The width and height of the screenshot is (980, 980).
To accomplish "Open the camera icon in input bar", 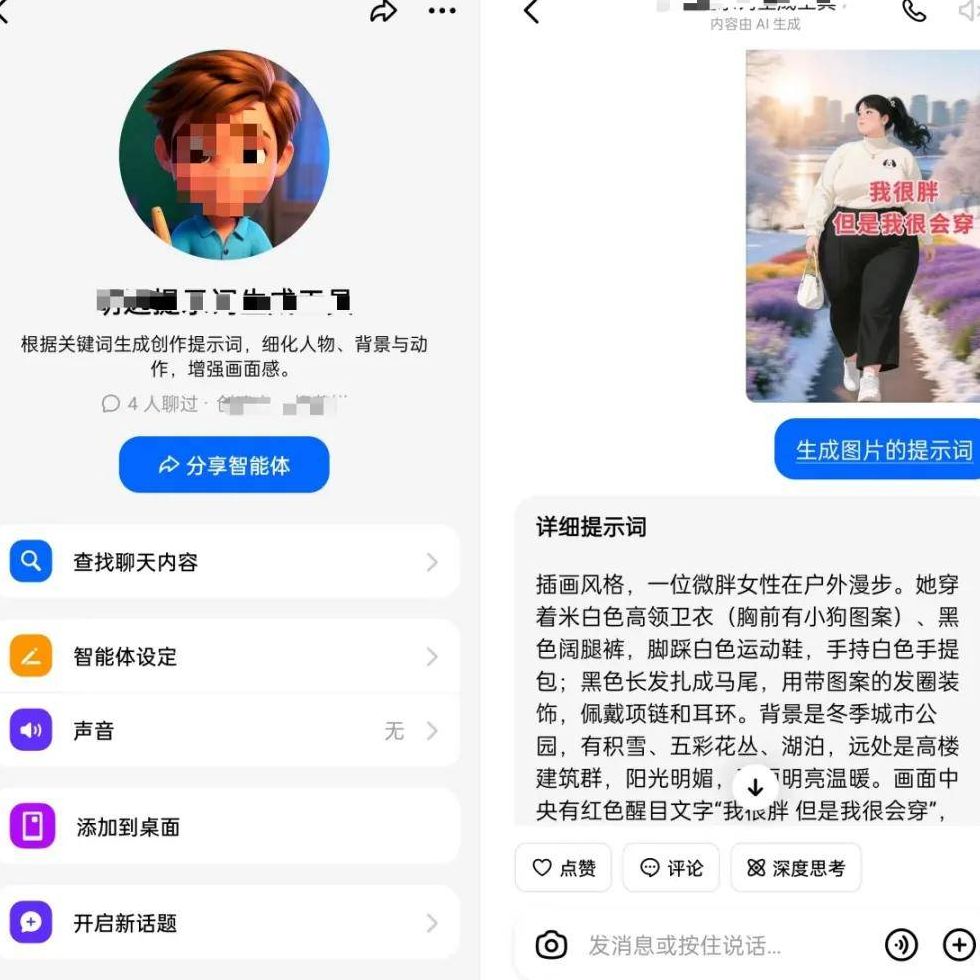I will [x=551, y=945].
